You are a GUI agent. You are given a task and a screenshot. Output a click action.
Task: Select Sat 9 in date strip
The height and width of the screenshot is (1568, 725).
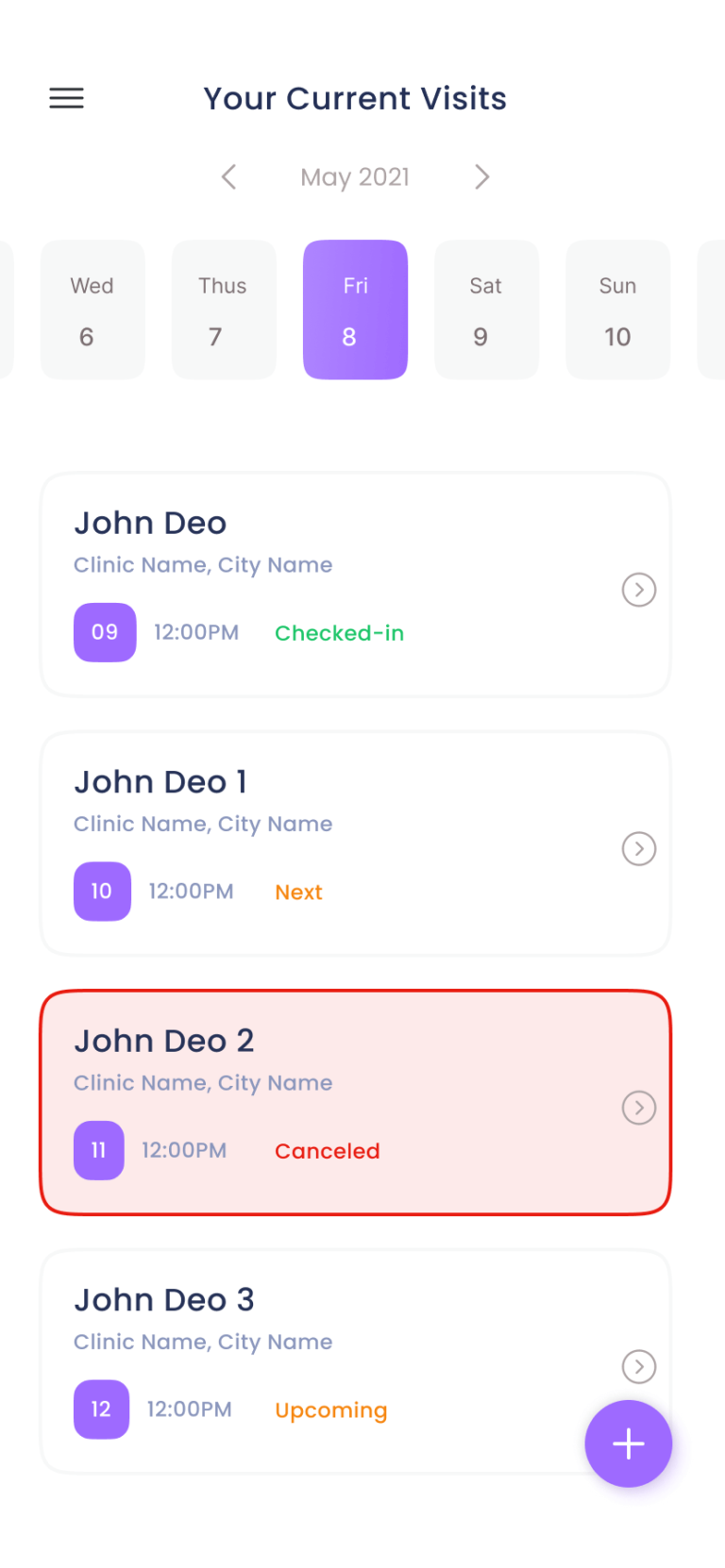click(486, 309)
